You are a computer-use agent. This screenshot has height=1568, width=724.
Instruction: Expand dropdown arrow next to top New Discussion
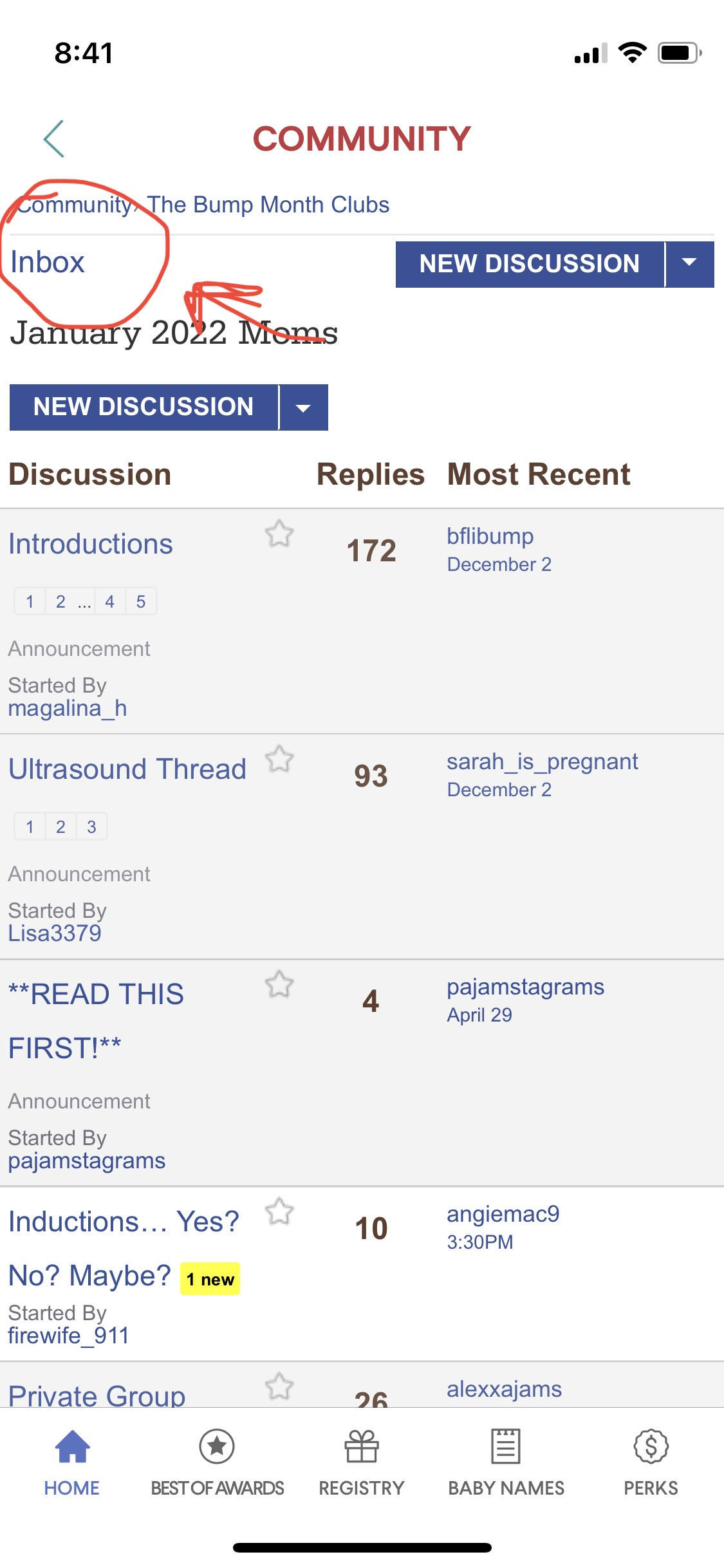(x=689, y=264)
